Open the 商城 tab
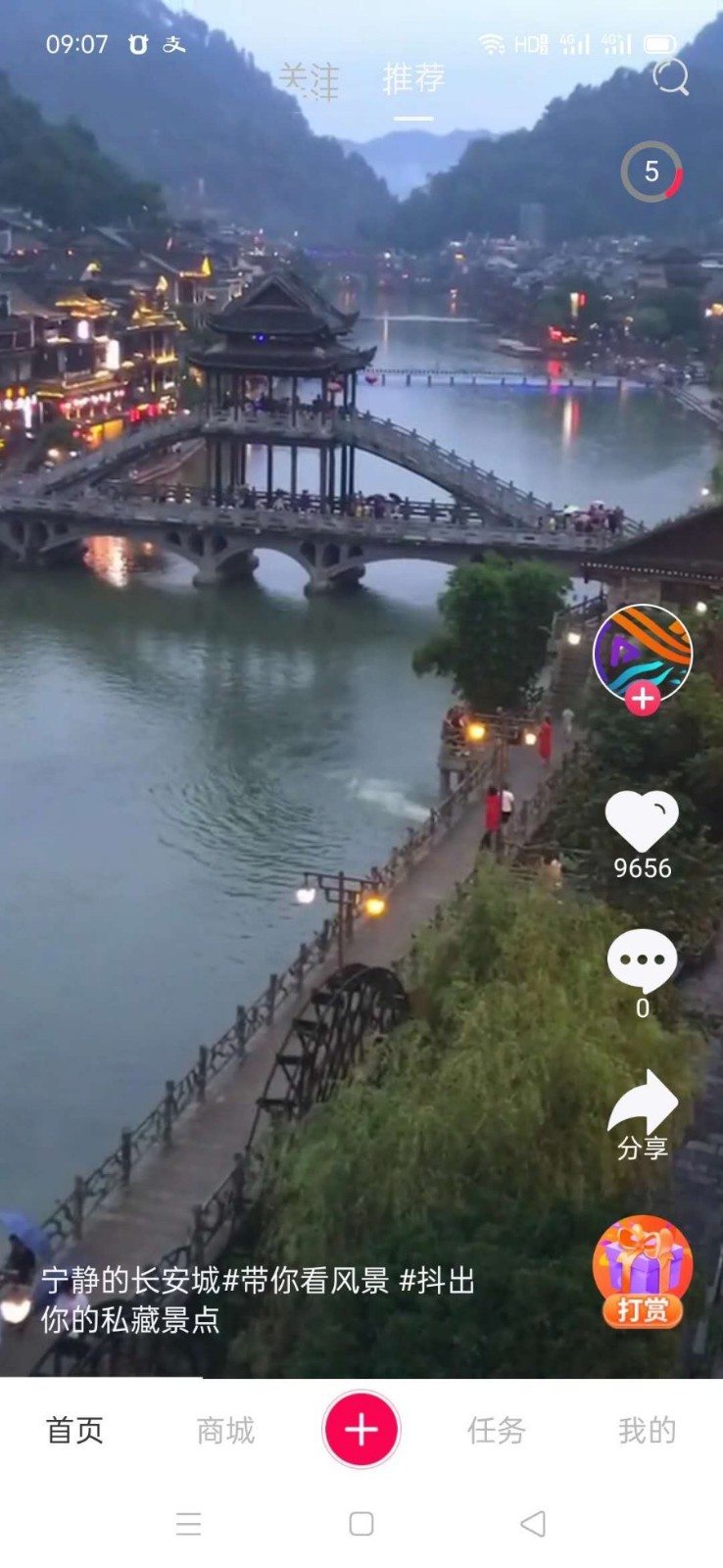Image resolution: width=723 pixels, height=1568 pixels. point(225,1431)
